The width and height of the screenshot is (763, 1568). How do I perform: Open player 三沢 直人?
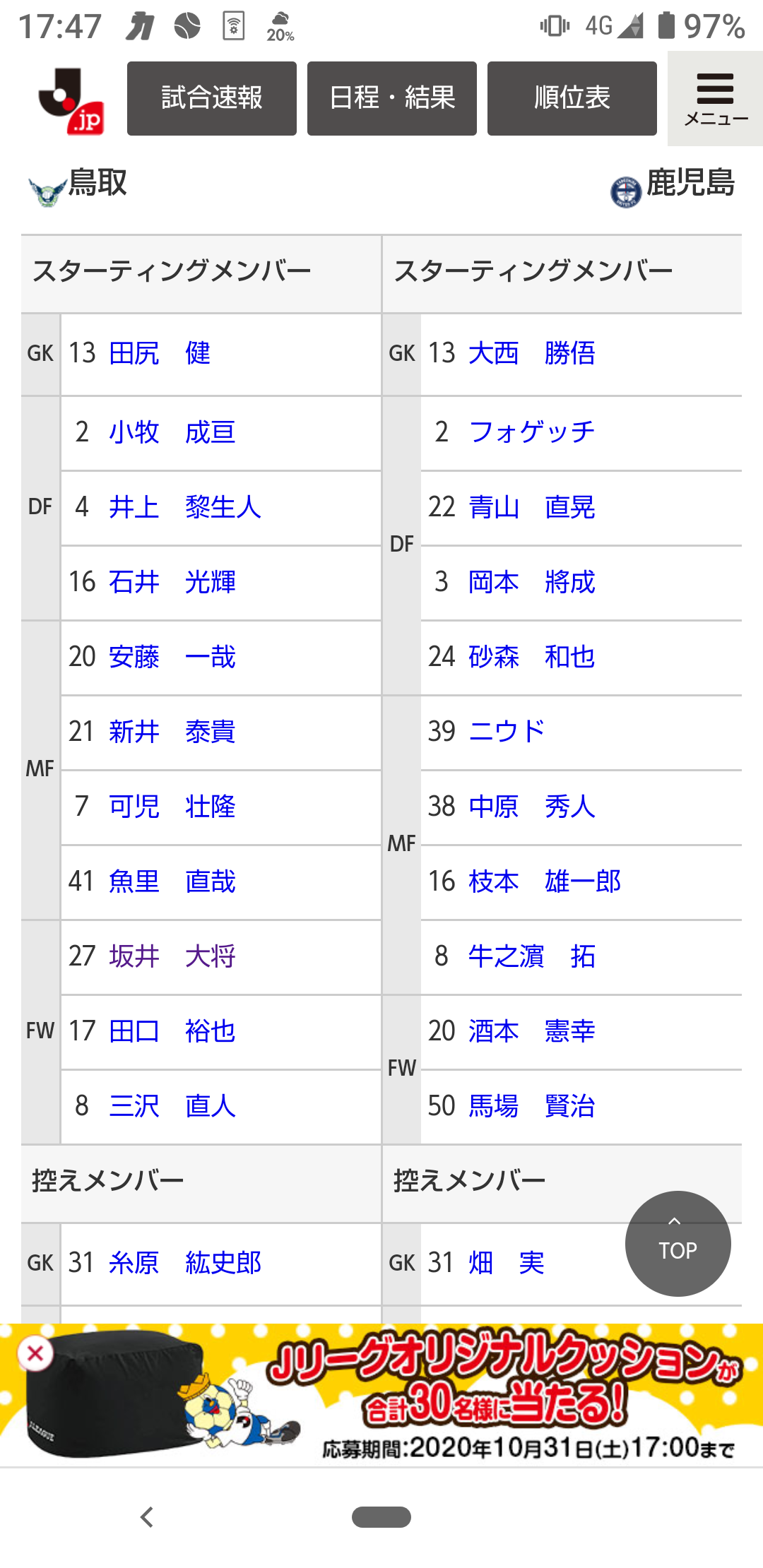[x=172, y=1106]
